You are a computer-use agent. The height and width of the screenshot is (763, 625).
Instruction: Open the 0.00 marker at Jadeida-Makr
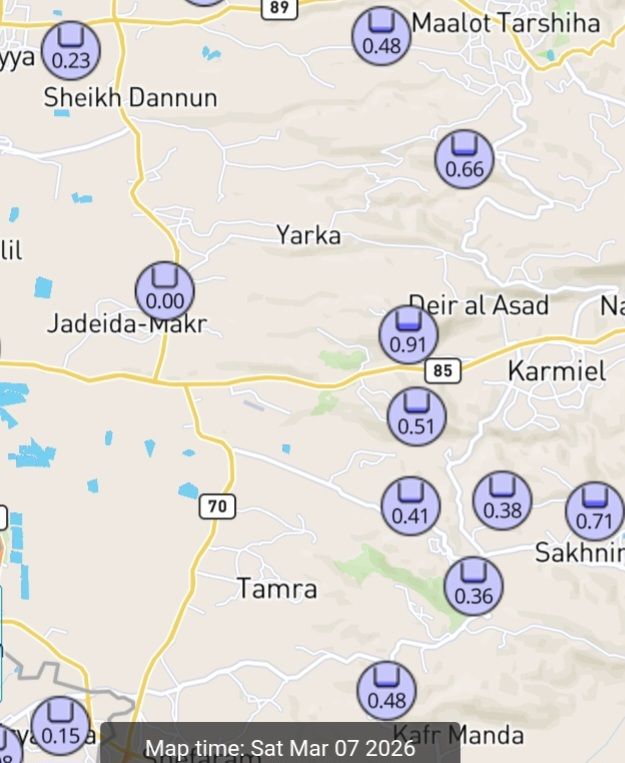click(x=165, y=291)
